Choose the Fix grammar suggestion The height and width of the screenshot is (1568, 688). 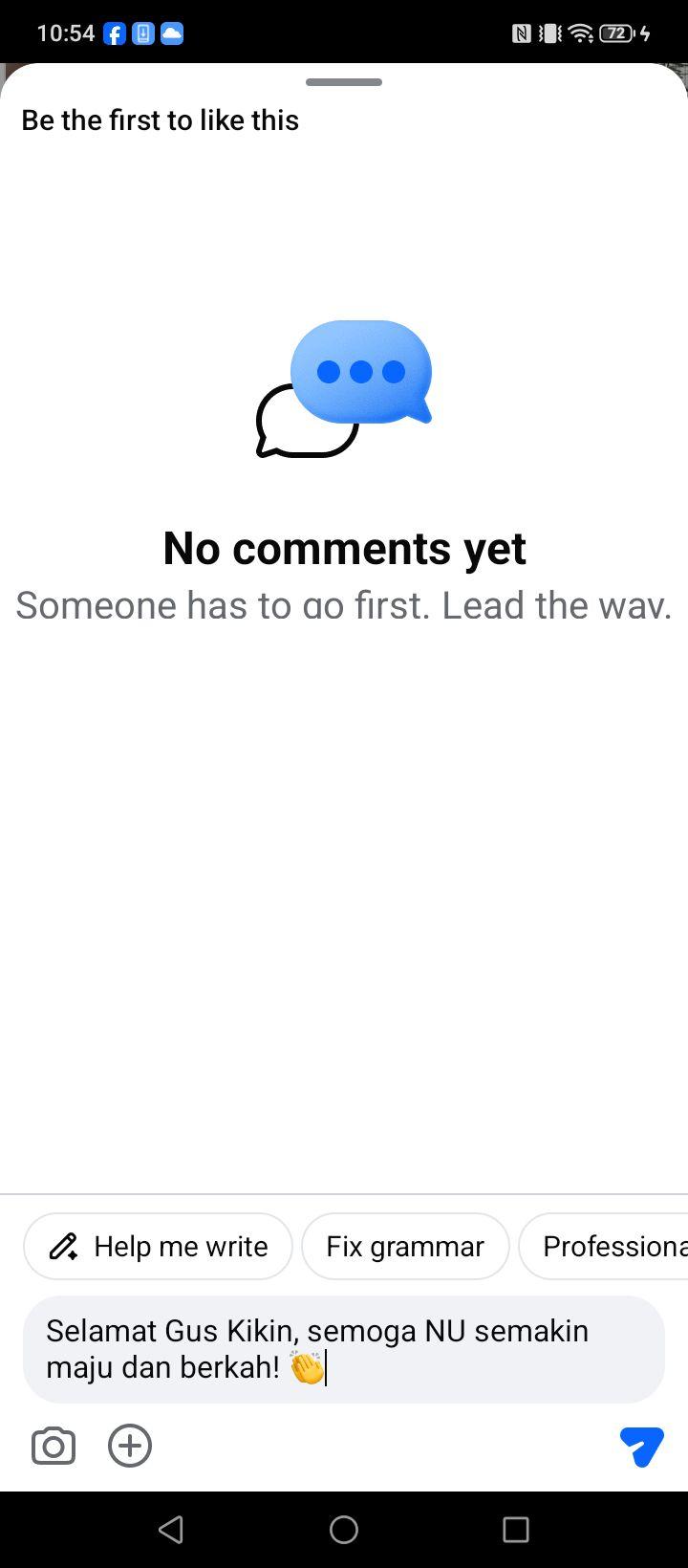pyautogui.click(x=405, y=1247)
